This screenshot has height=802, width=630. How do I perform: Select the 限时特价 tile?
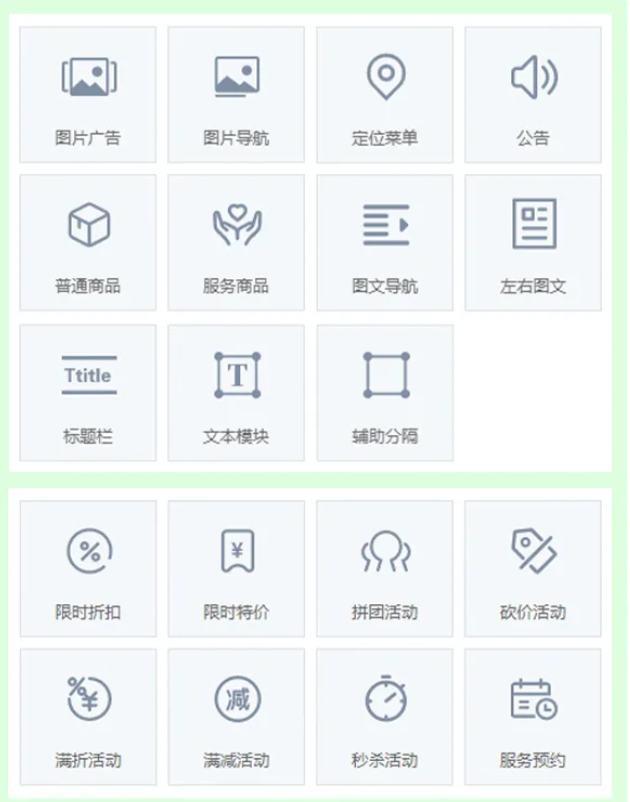(236, 568)
